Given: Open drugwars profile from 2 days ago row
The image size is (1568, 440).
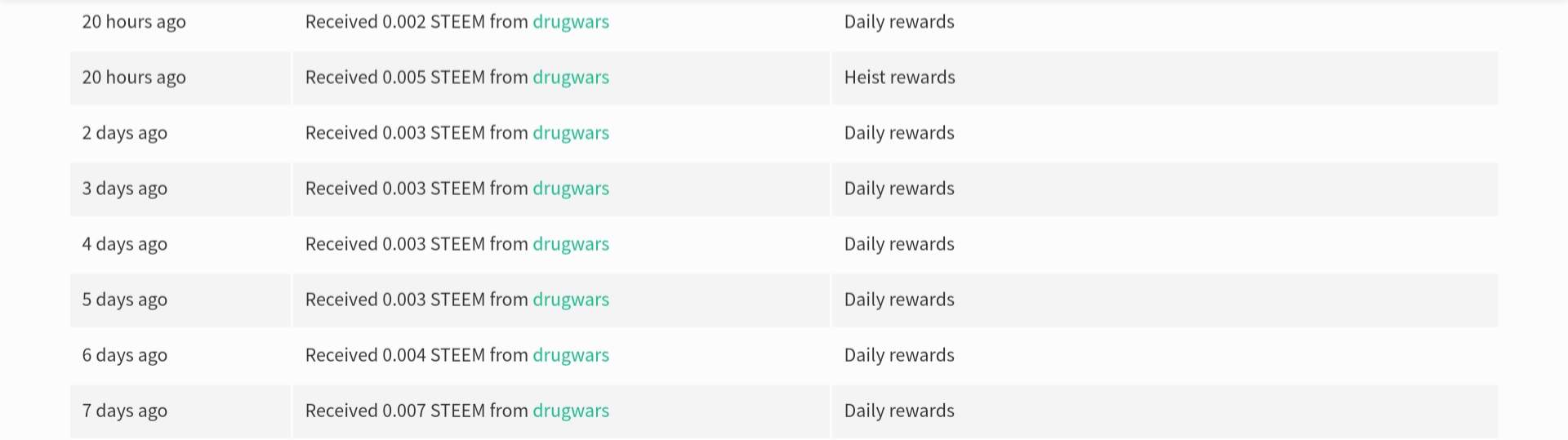Looking at the screenshot, I should (x=570, y=133).
